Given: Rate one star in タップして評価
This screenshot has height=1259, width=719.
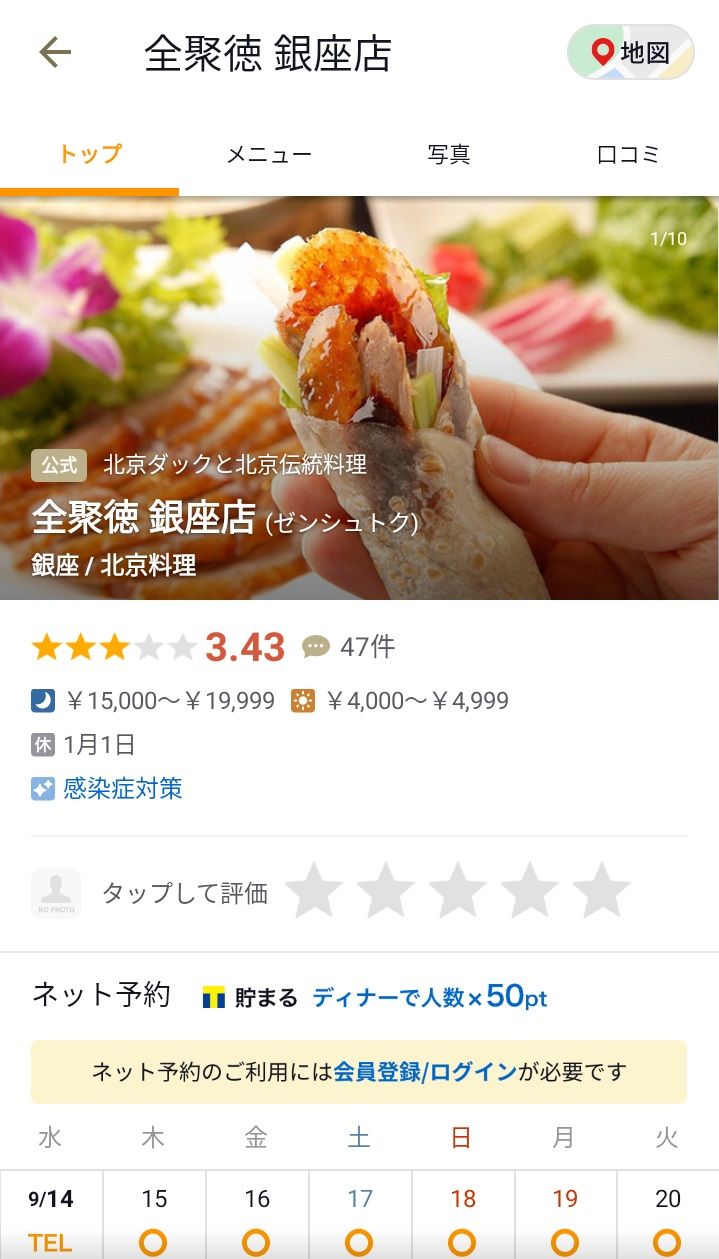Looking at the screenshot, I should point(314,892).
